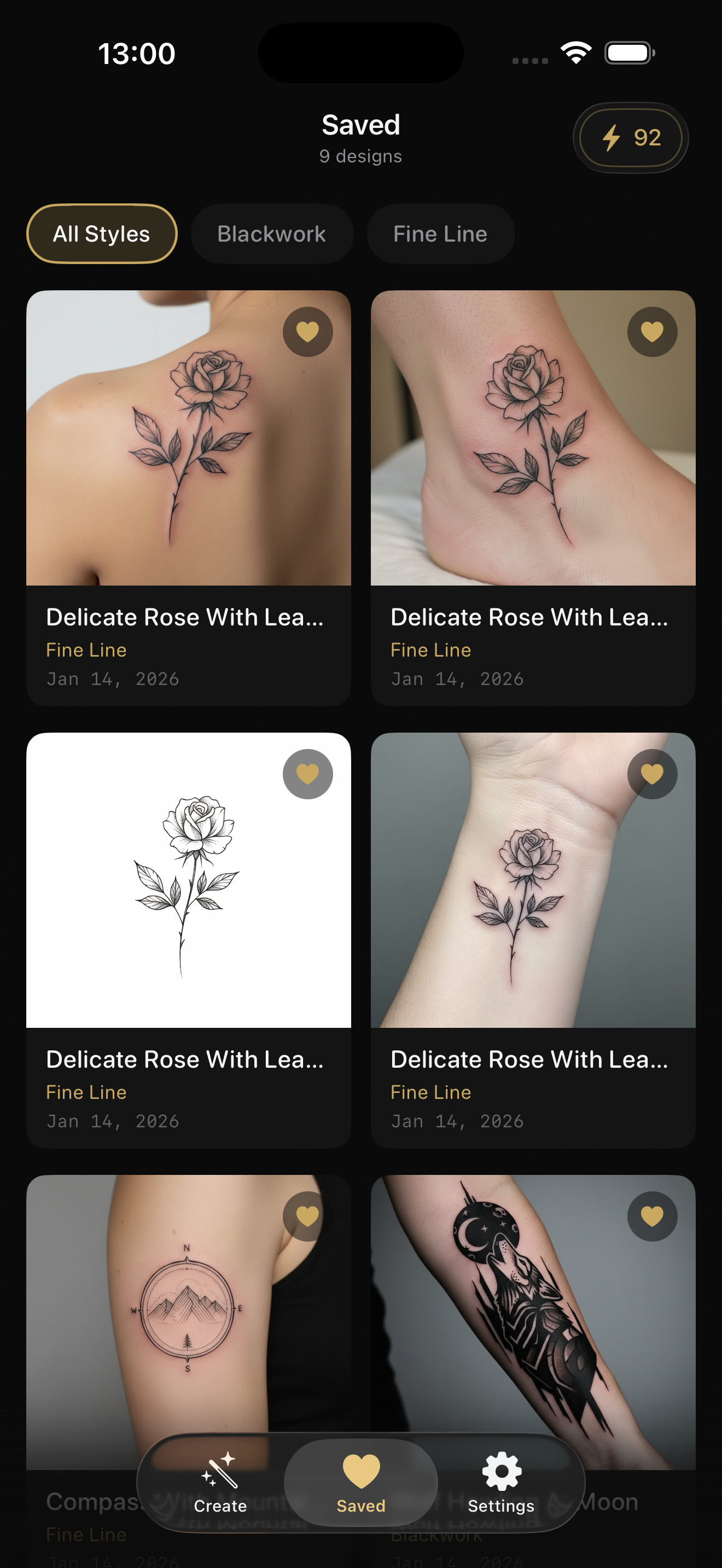Unsave the shoulder rose design via heart

click(307, 332)
